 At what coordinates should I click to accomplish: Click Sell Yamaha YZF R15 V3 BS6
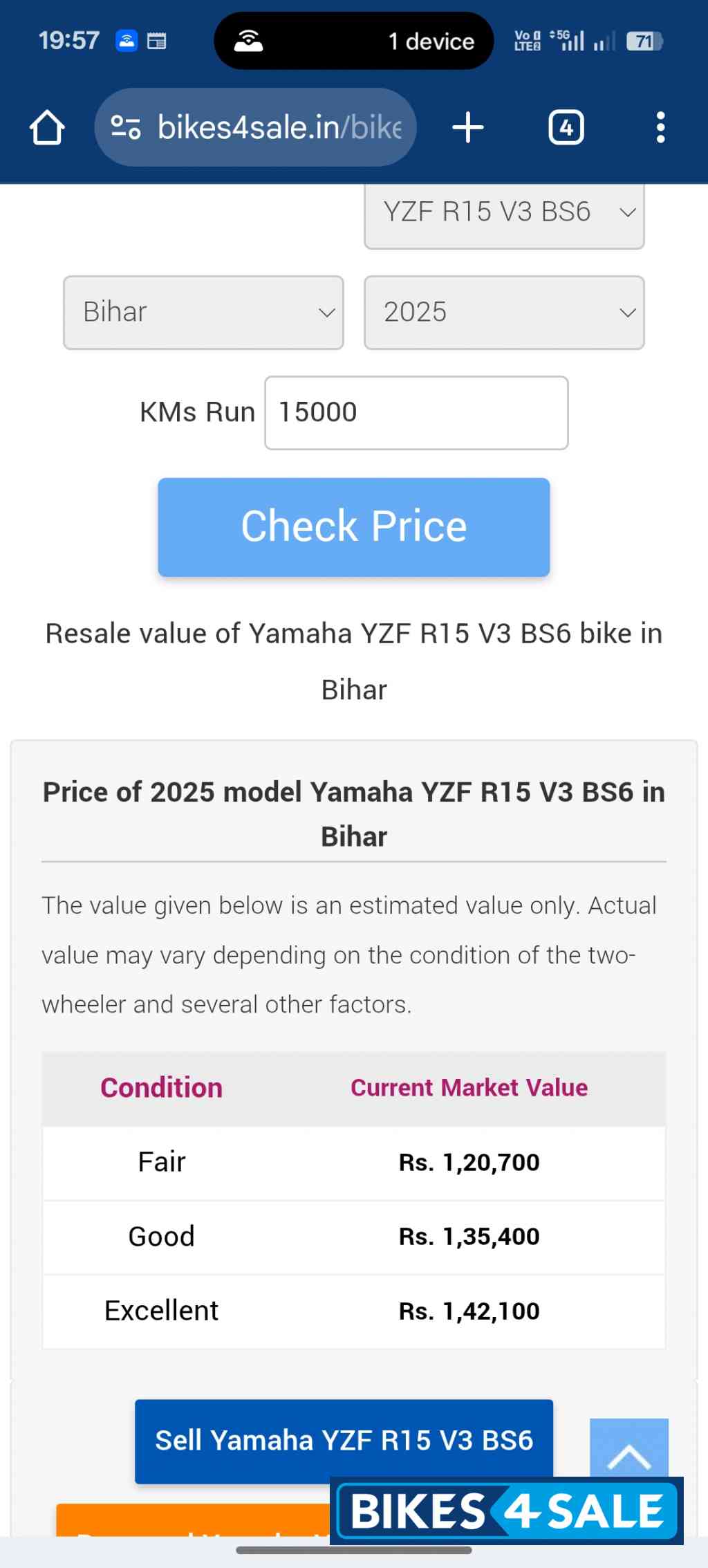344,1441
